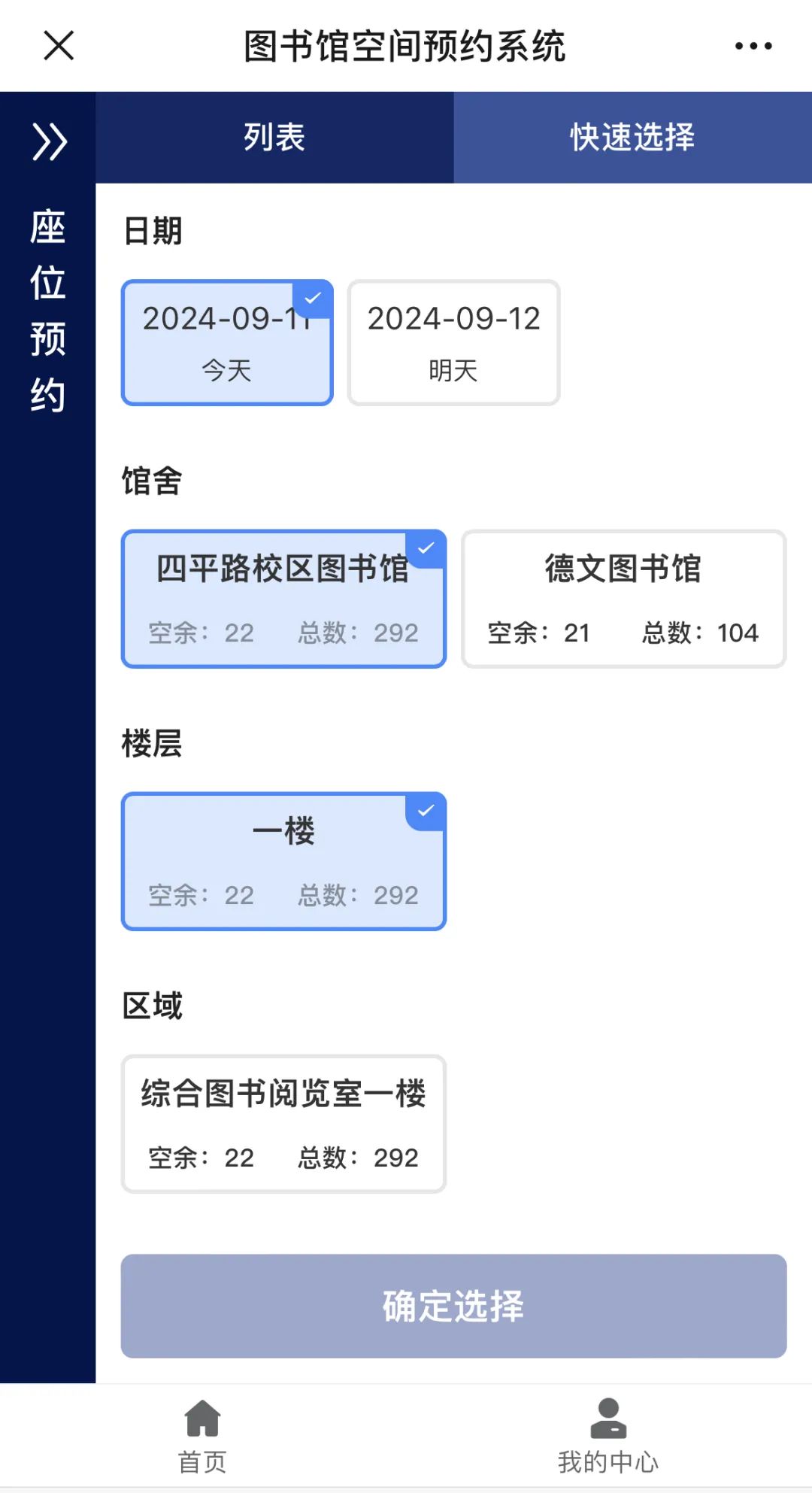Open the 我的中心 tab
812x1493 pixels.
click(607, 1435)
